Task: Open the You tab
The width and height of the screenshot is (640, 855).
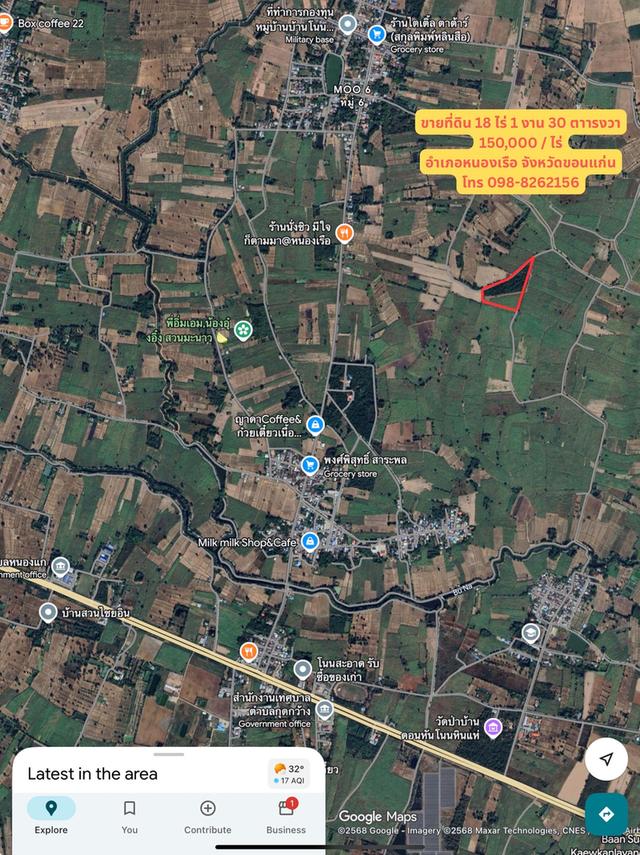Action: pos(129,815)
